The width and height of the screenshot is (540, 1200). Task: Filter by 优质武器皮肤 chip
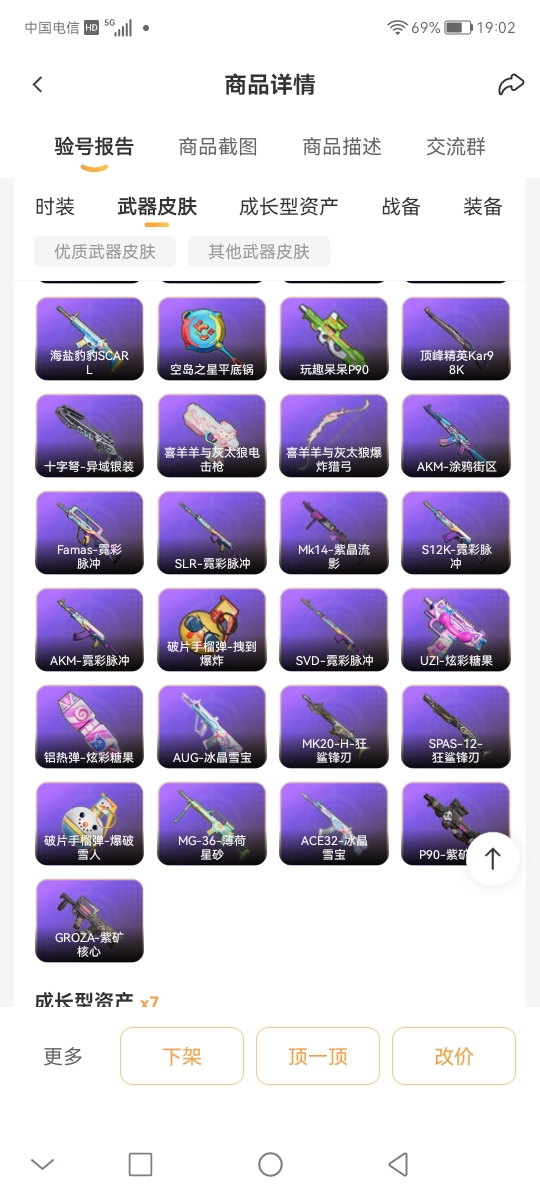point(105,252)
